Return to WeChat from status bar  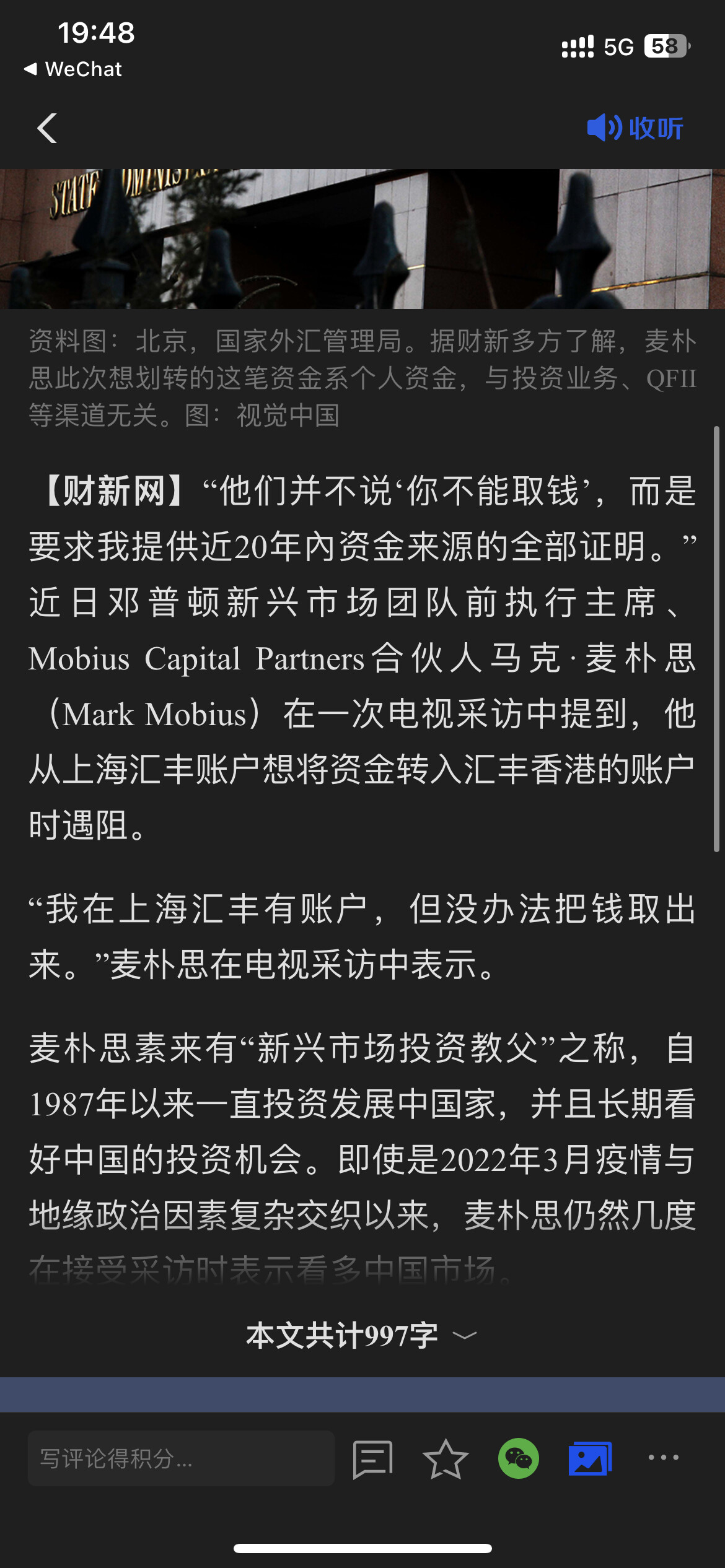(x=73, y=69)
